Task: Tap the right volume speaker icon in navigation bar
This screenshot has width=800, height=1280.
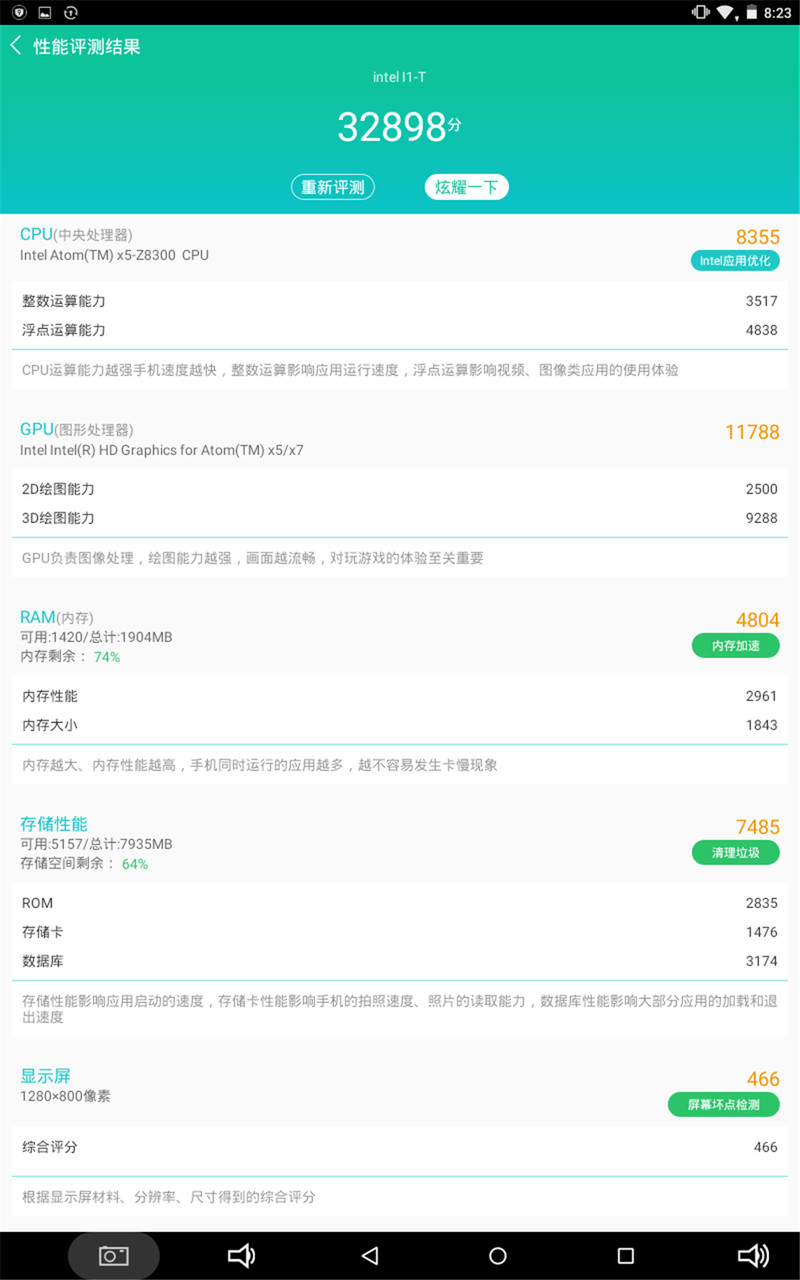Action: [753, 1255]
